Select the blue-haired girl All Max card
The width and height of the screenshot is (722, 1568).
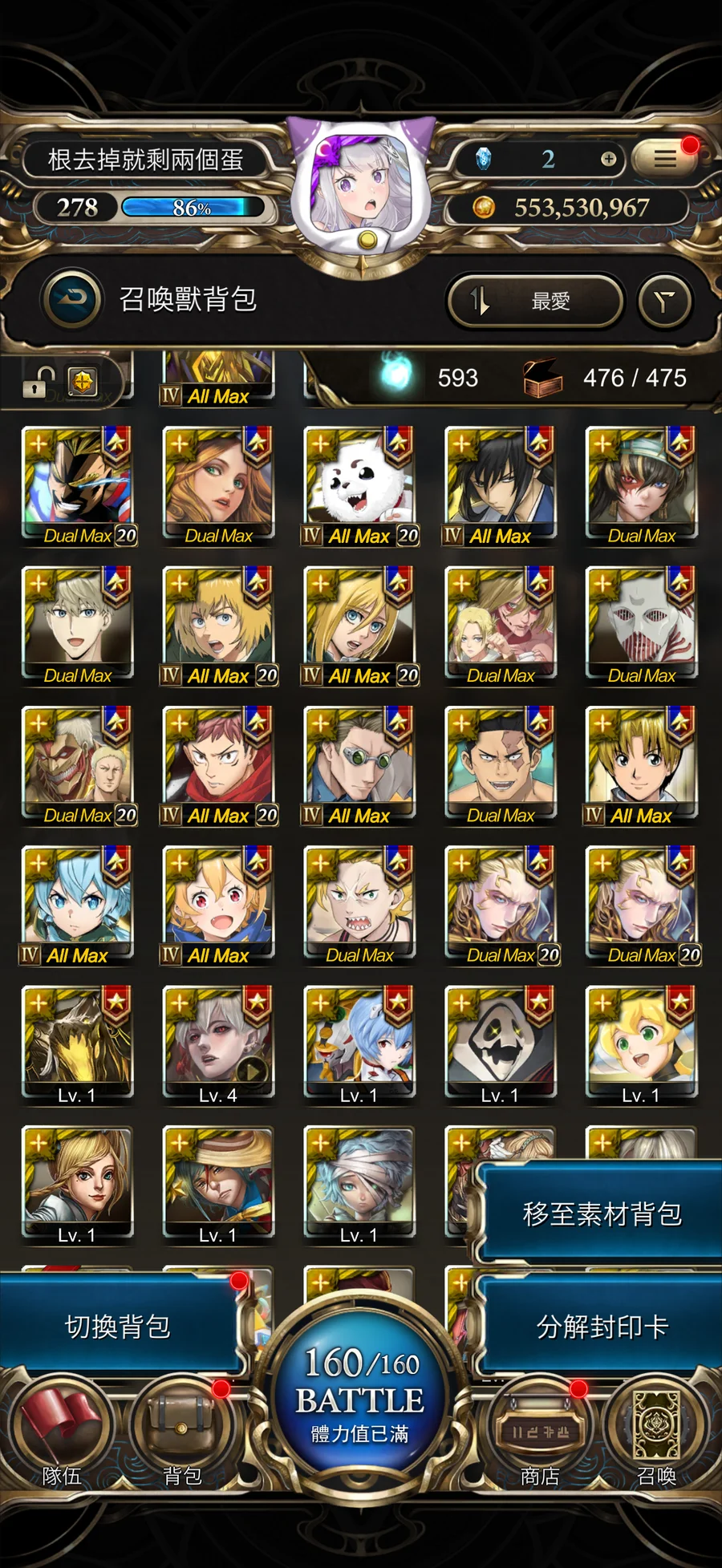(x=77, y=906)
